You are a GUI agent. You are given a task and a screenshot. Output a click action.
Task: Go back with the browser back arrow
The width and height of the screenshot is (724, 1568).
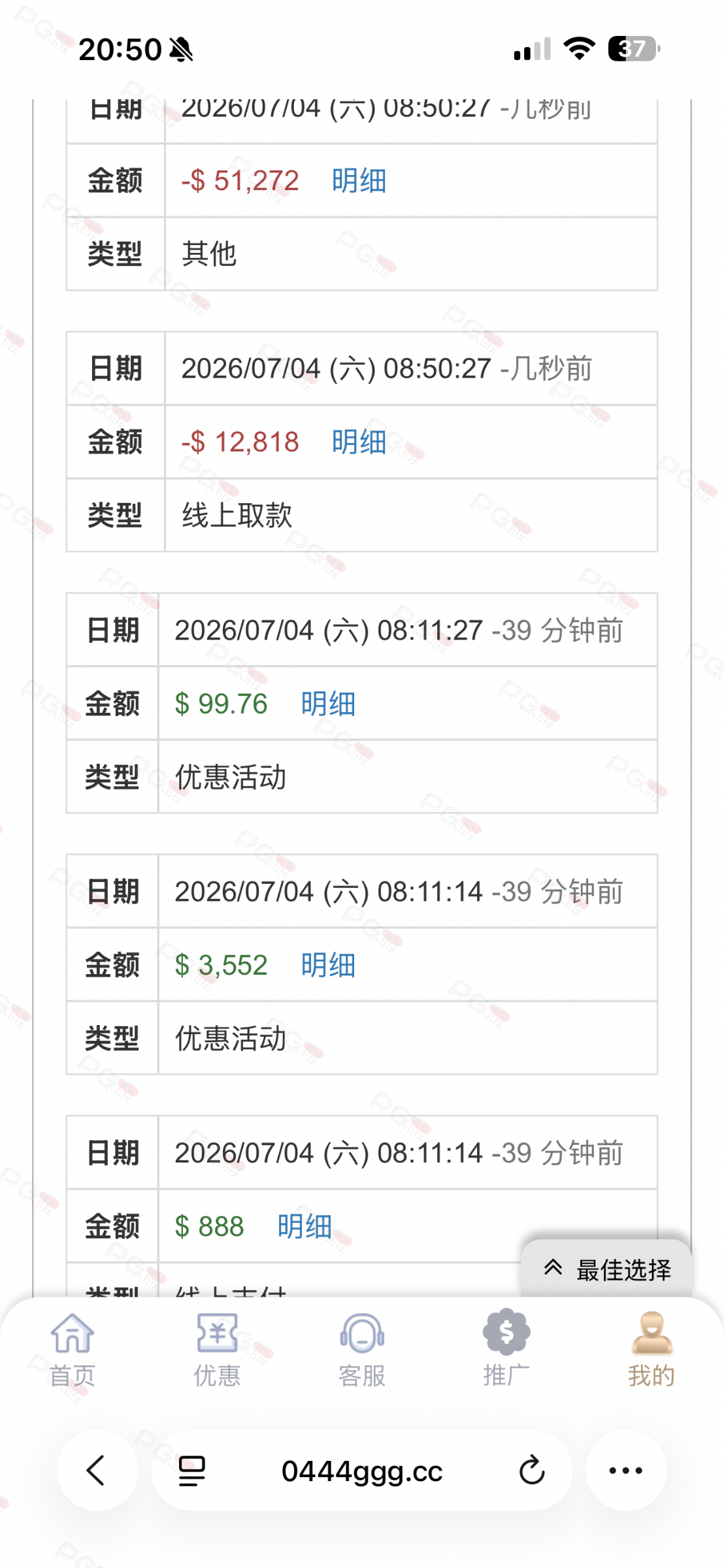(x=97, y=1471)
